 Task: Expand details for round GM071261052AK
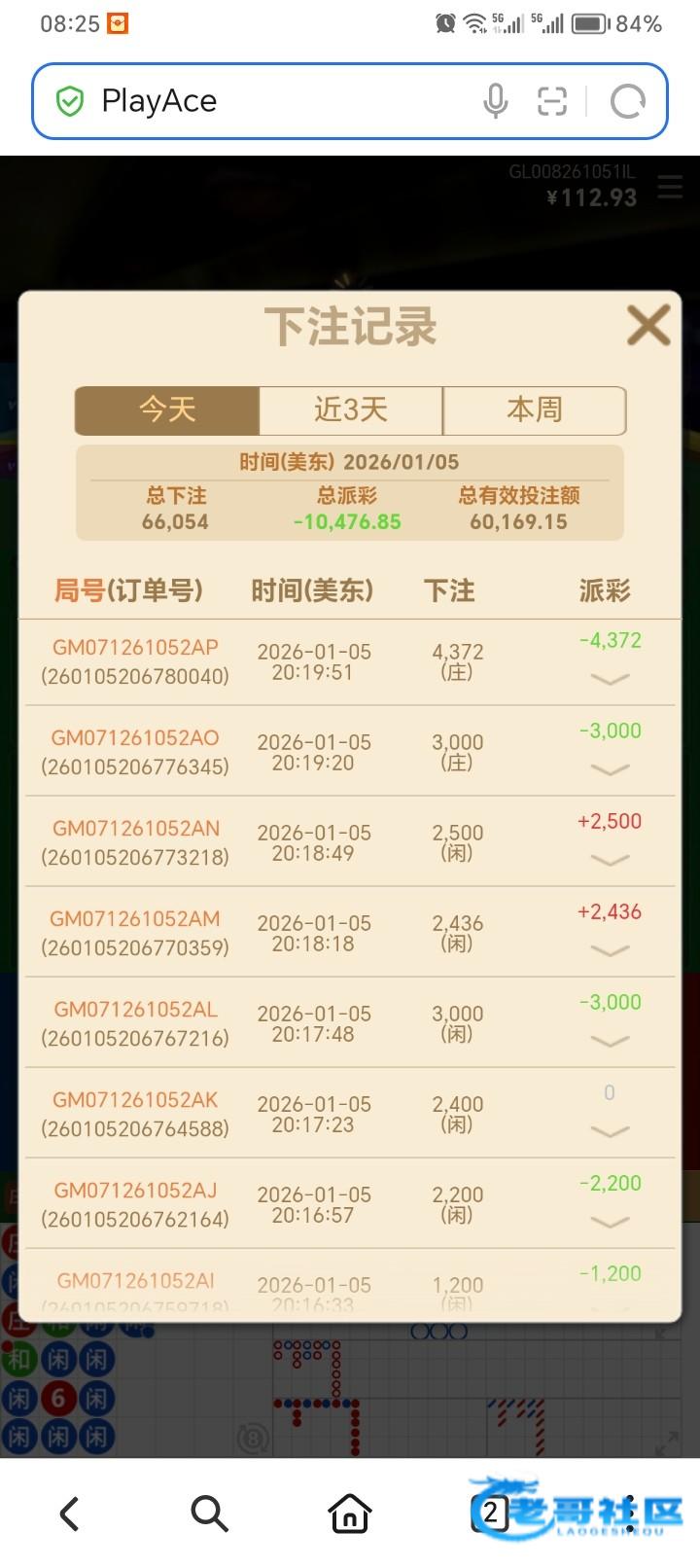[x=610, y=1131]
